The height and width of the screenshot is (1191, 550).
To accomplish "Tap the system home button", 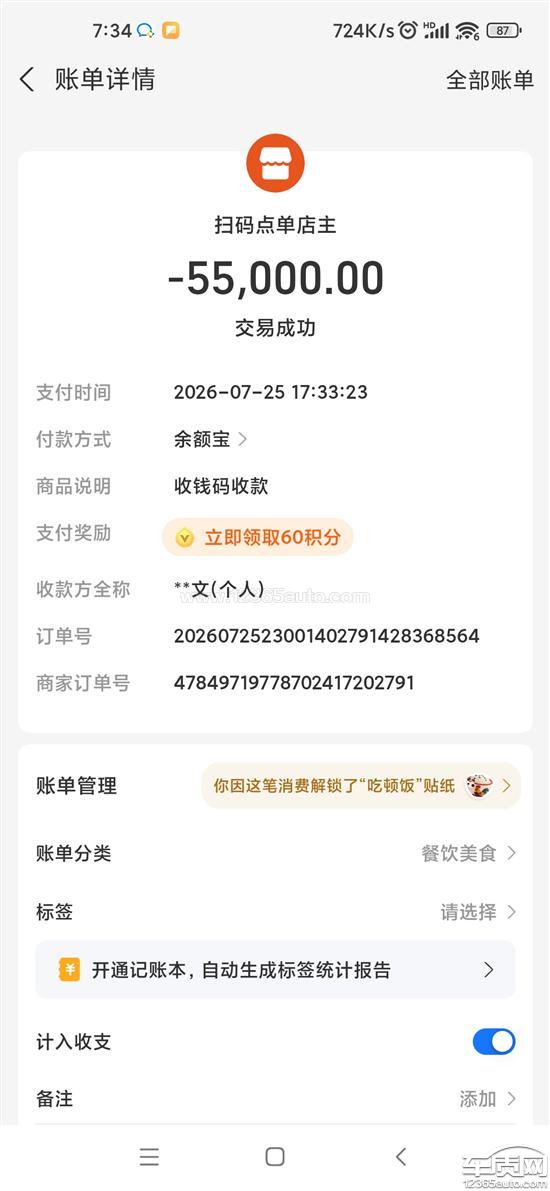I will [275, 1157].
